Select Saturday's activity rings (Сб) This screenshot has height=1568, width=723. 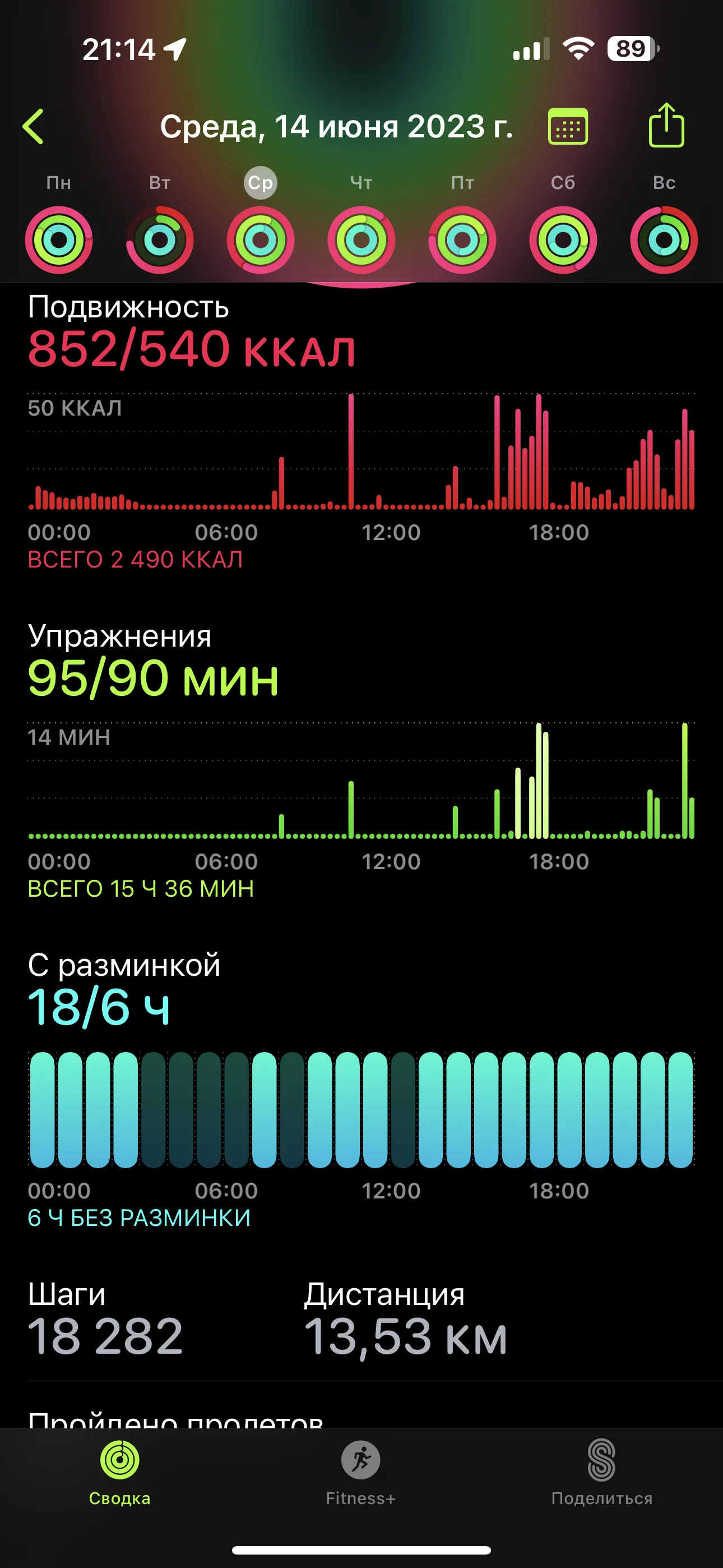pyautogui.click(x=563, y=239)
